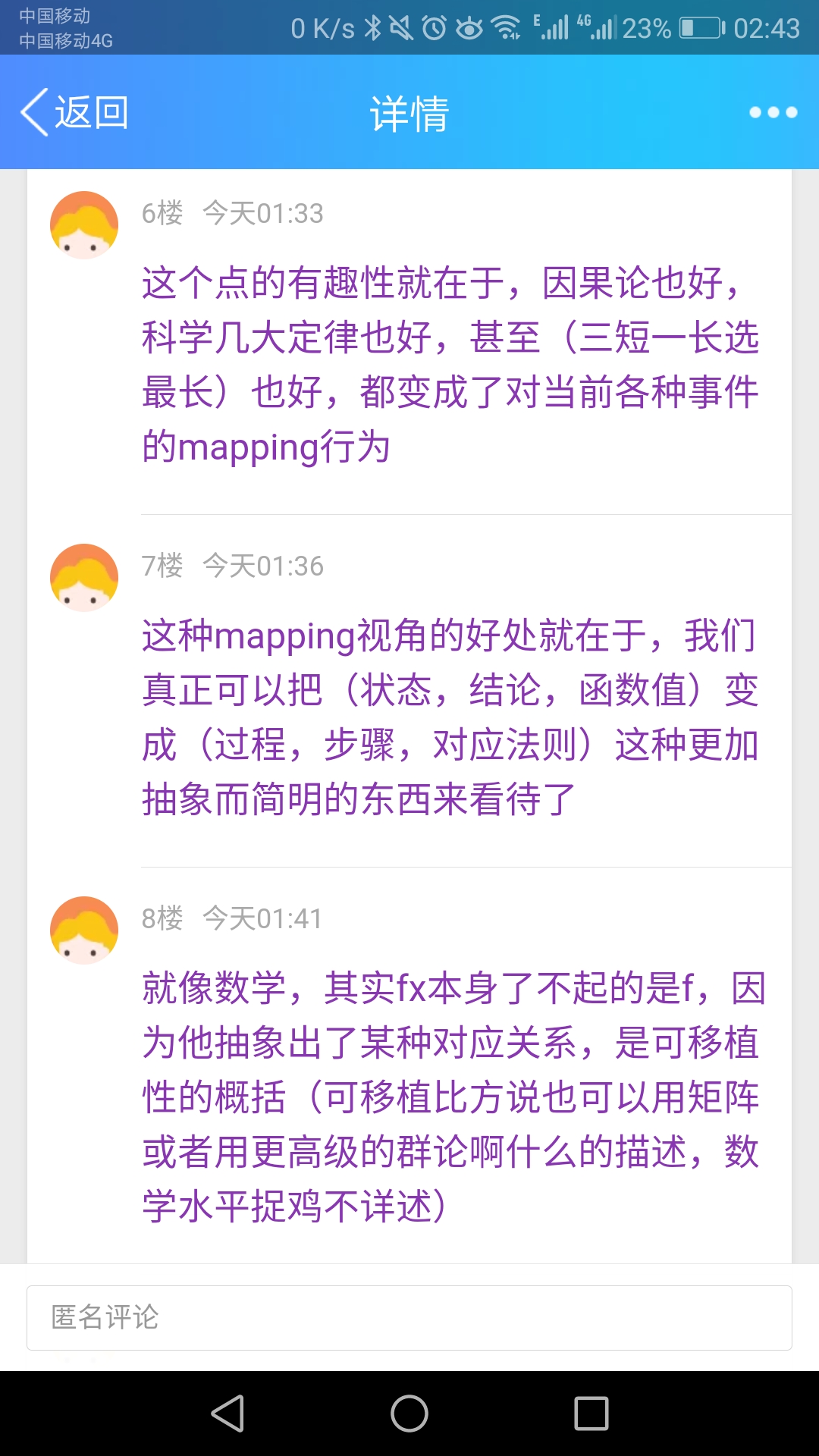
Task: Tap the system home button
Action: pyautogui.click(x=409, y=1414)
